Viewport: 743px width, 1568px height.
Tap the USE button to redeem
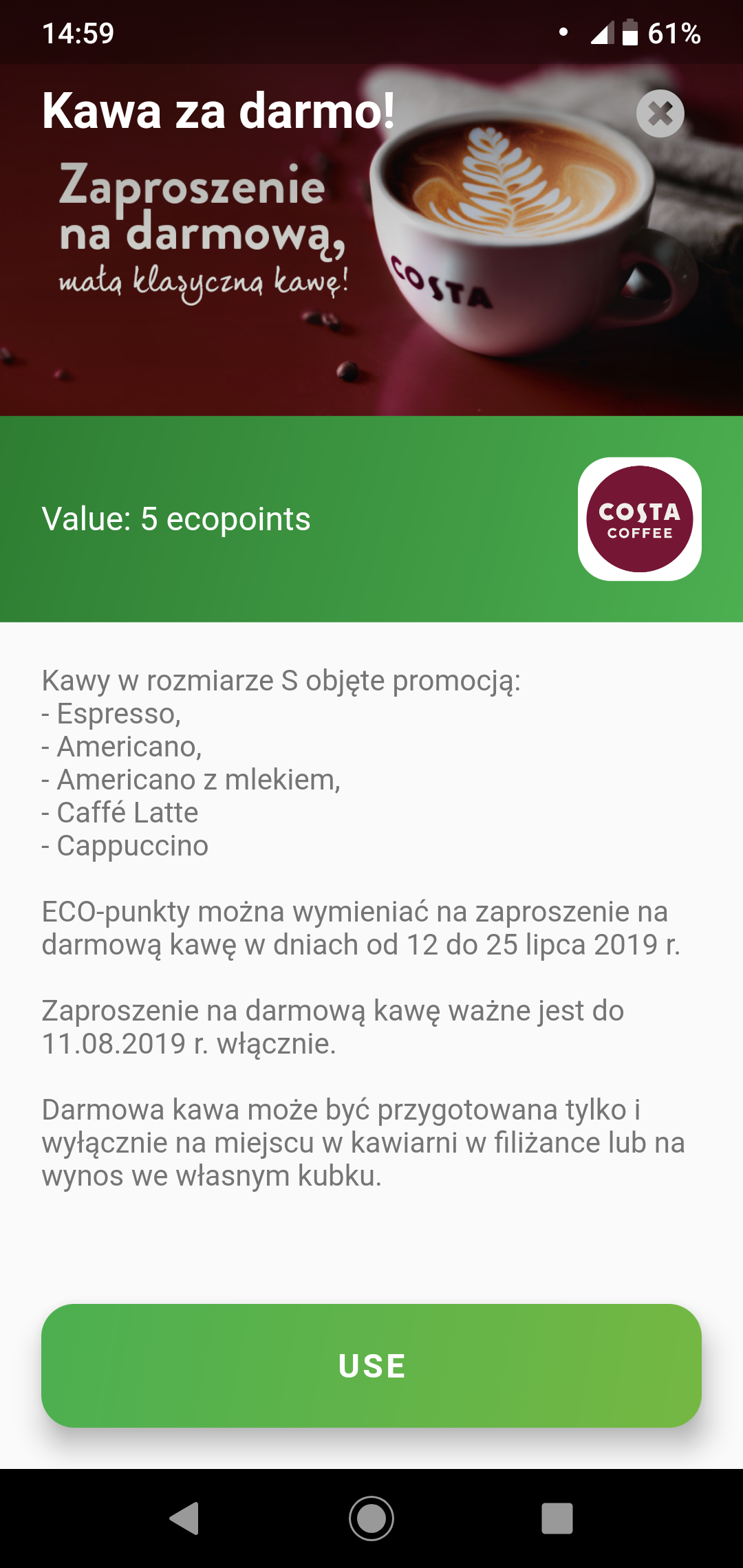click(371, 1365)
